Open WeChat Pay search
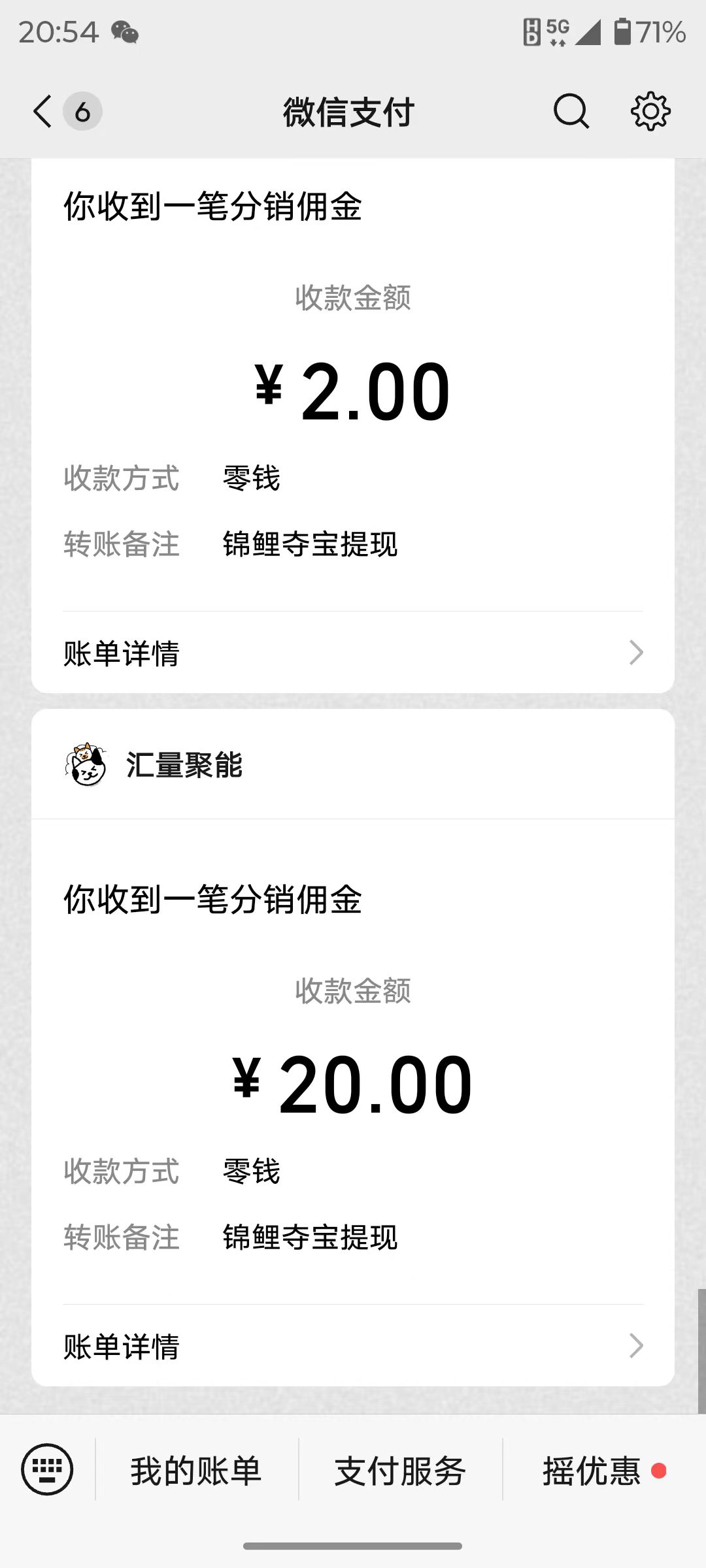Viewport: 706px width, 1568px height. point(569,111)
